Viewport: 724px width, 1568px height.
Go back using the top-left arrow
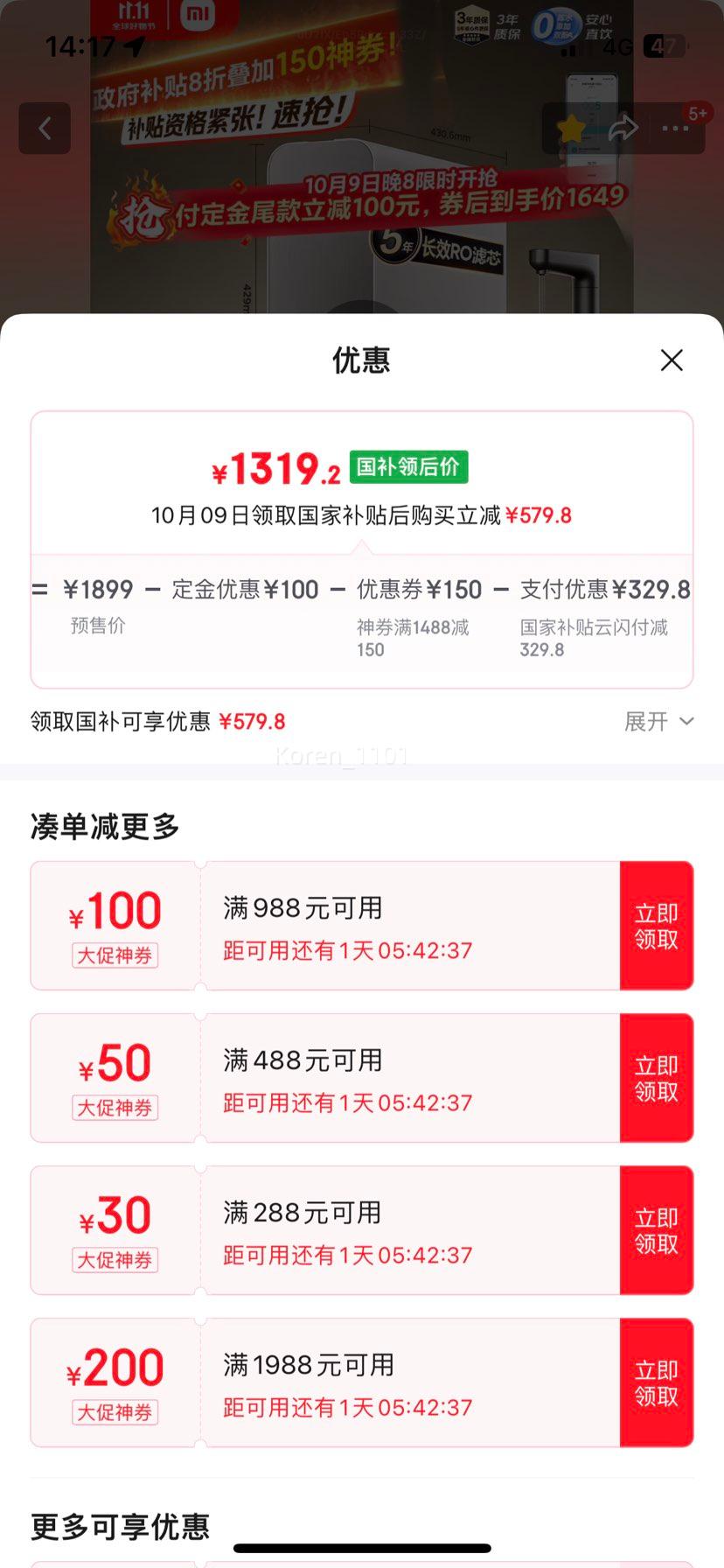(x=45, y=129)
